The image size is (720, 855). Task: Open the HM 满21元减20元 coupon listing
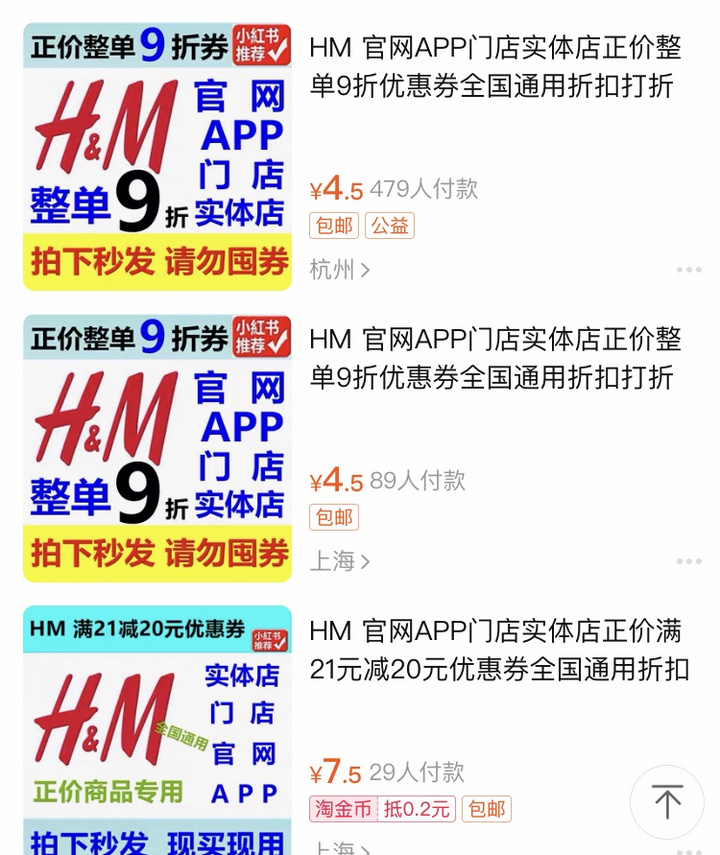(495, 650)
